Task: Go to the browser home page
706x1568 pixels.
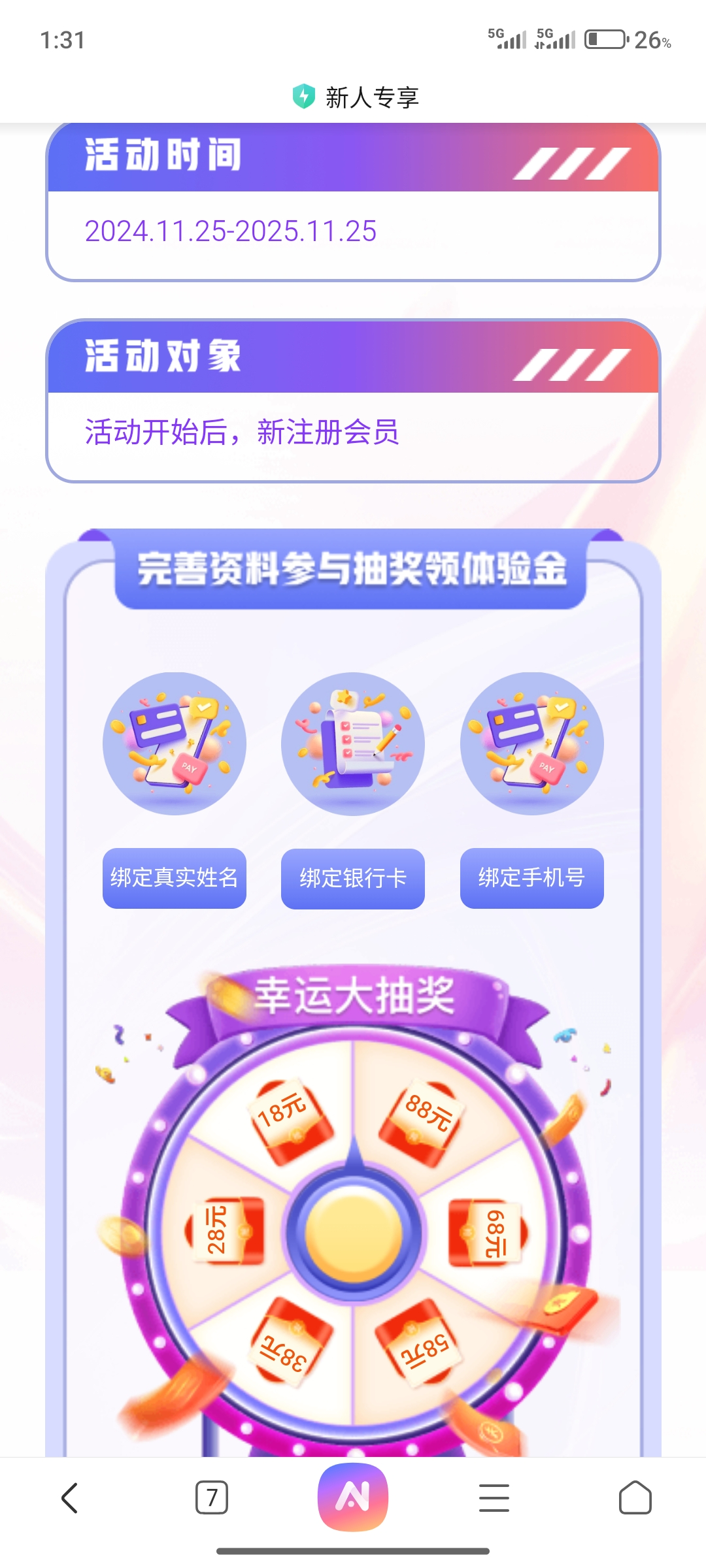Action: 635,1497
